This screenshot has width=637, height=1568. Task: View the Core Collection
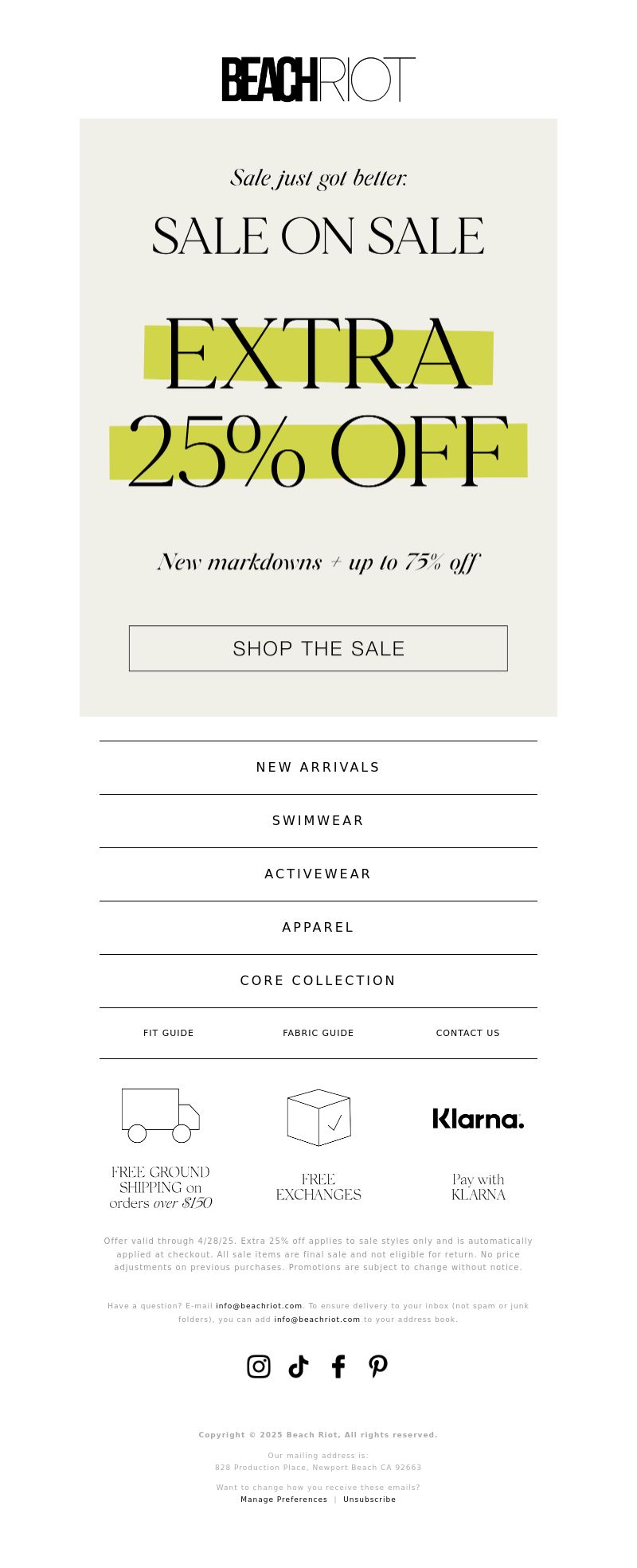(318, 981)
